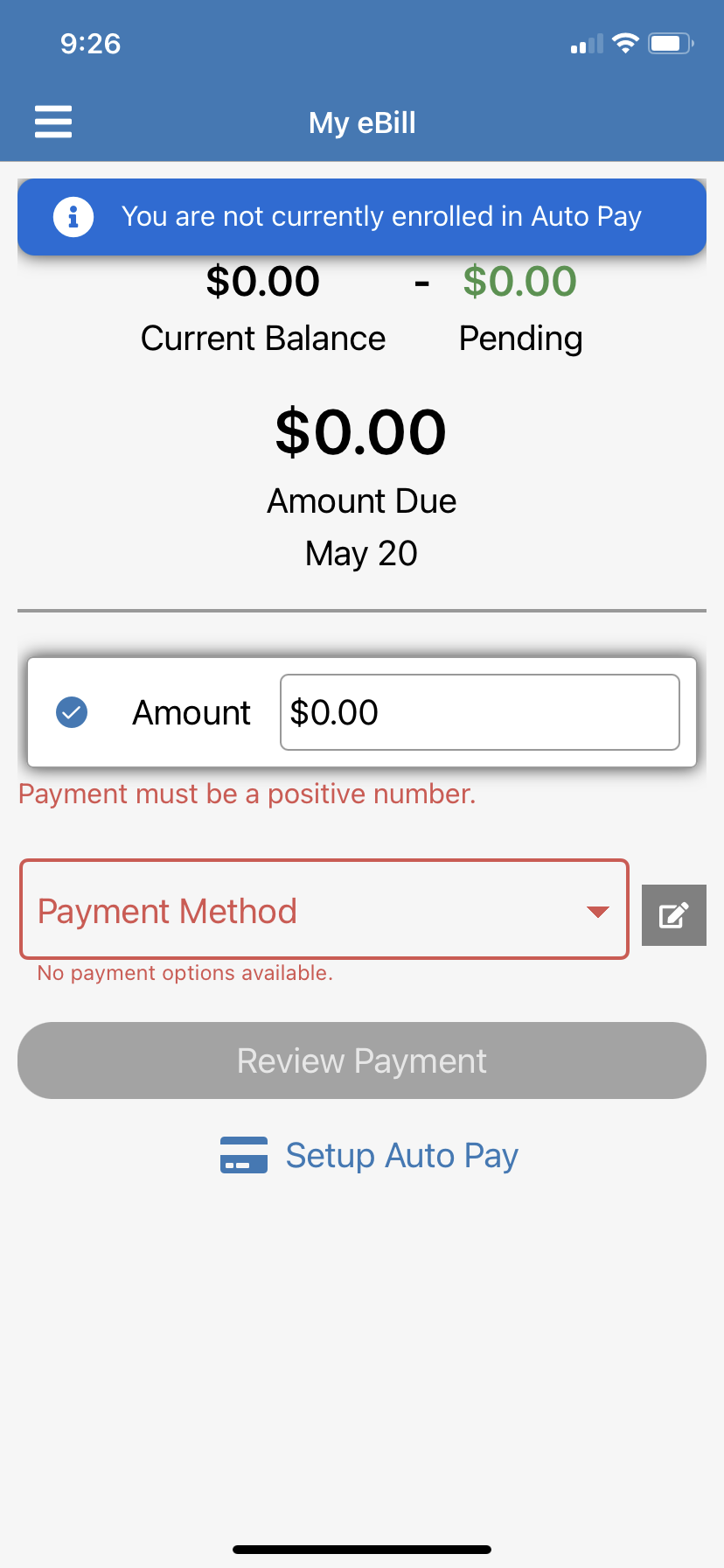Tap the clock time in the status bar
Viewport: 724px width, 1568px height.
point(90,44)
